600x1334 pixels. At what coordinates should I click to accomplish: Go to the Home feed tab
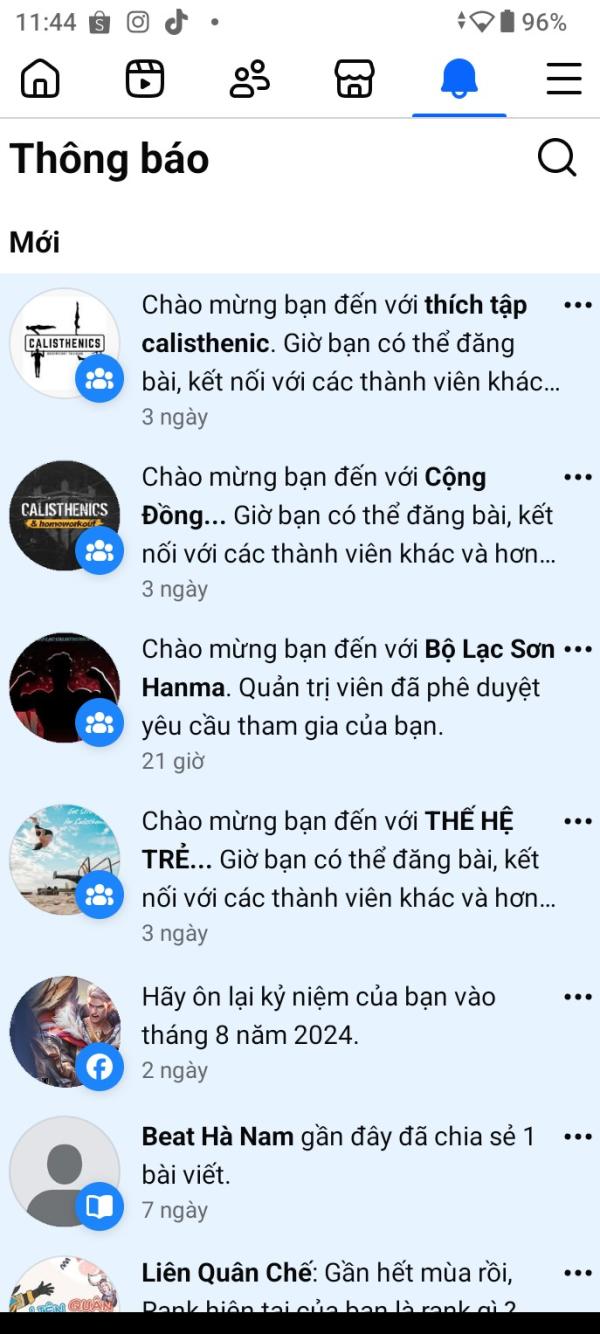(40, 78)
